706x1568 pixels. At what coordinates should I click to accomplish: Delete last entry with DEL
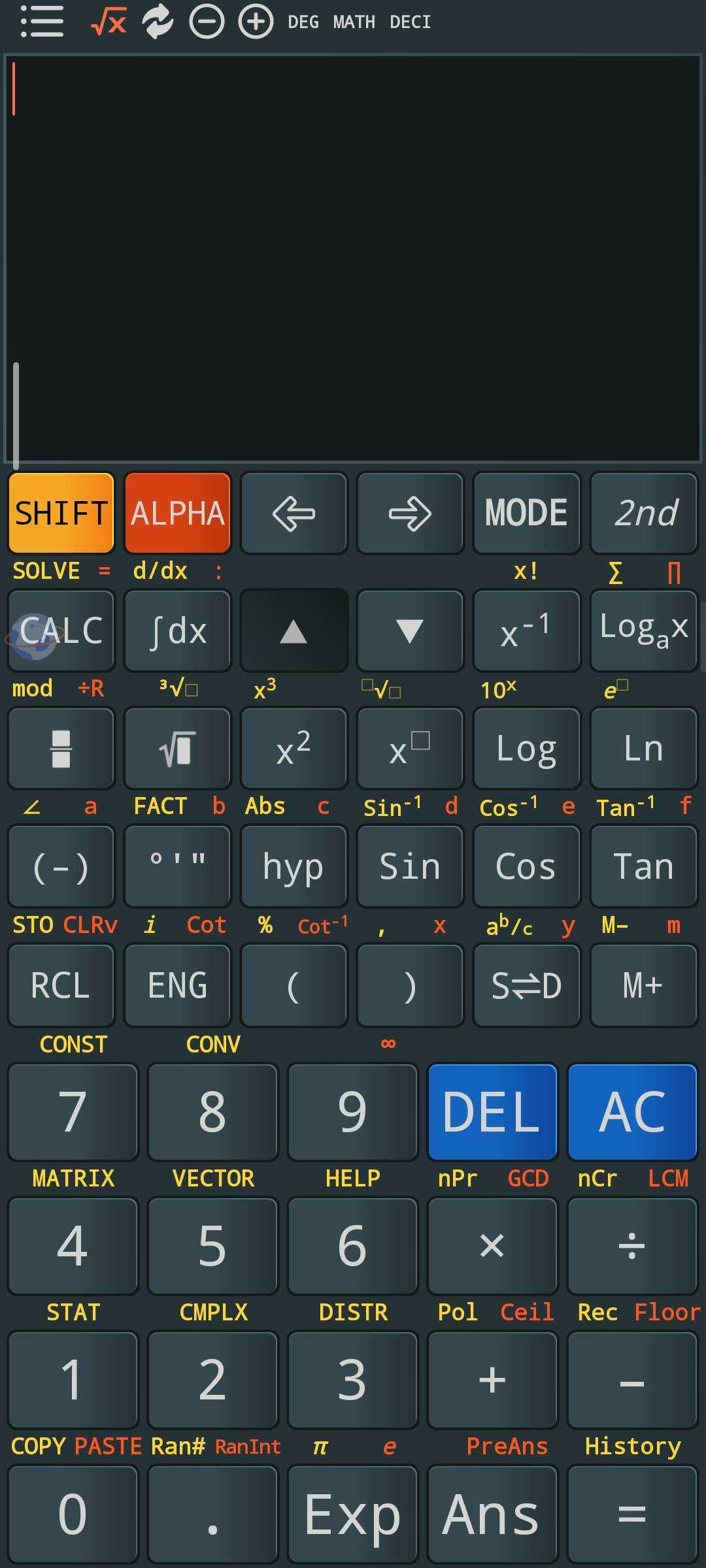point(492,1112)
